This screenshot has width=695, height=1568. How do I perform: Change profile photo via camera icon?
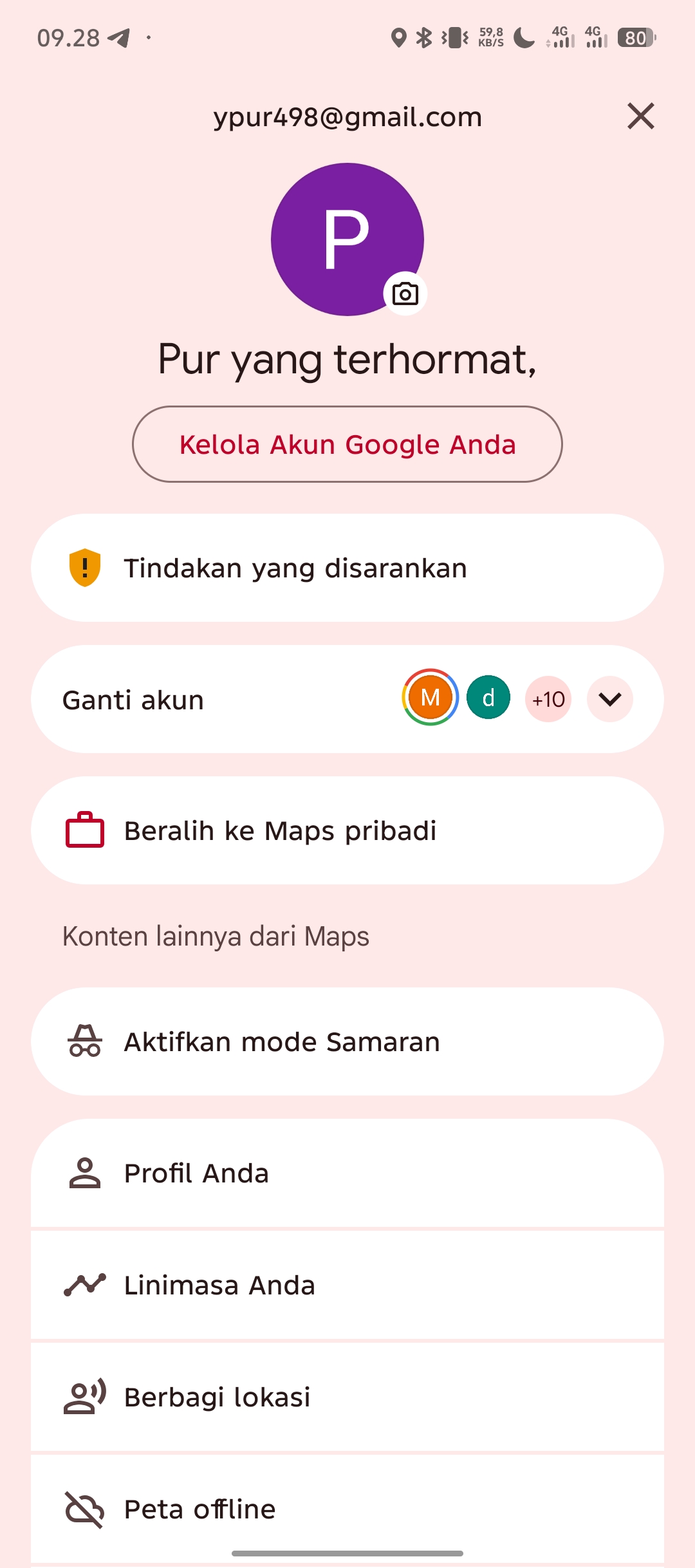click(405, 294)
